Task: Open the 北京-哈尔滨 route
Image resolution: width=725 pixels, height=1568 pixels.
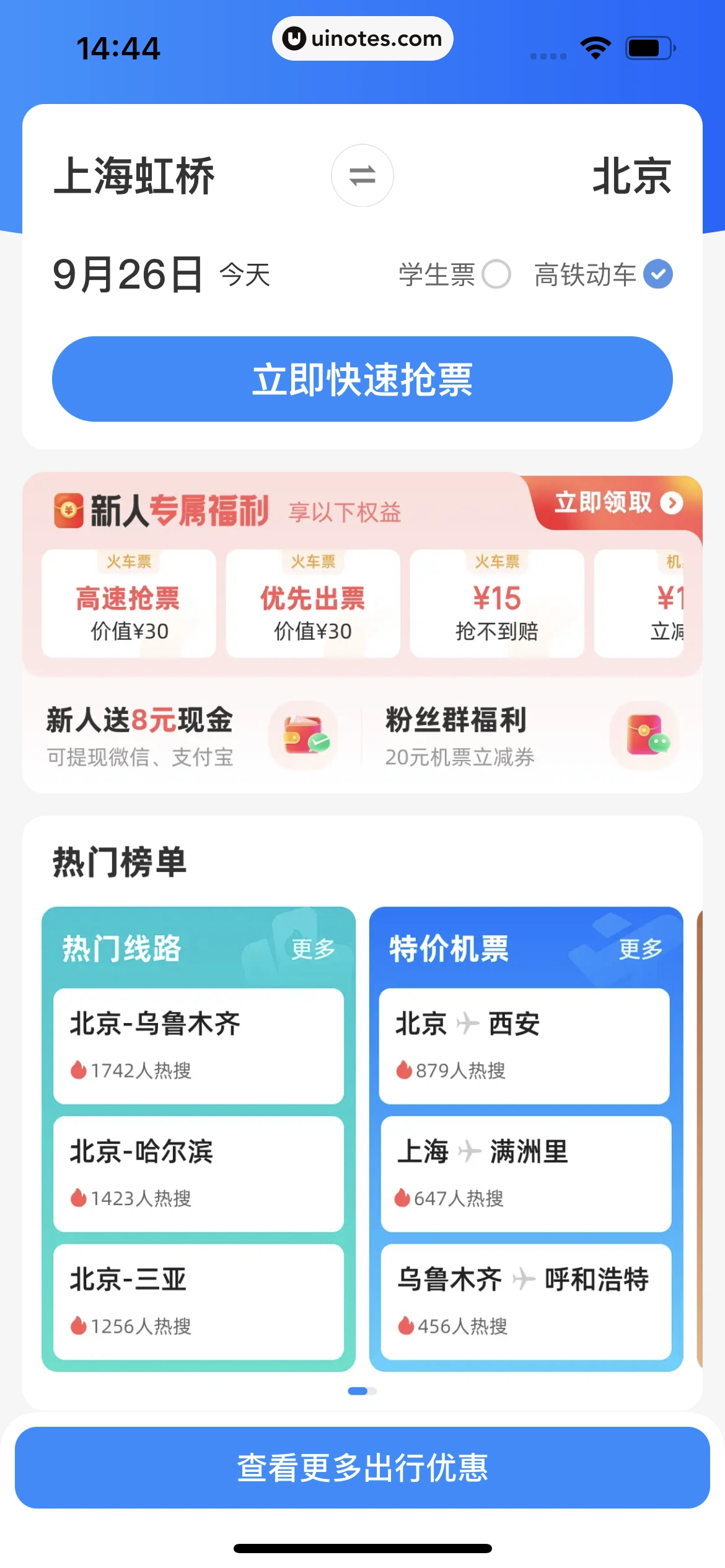Action: pos(198,1174)
